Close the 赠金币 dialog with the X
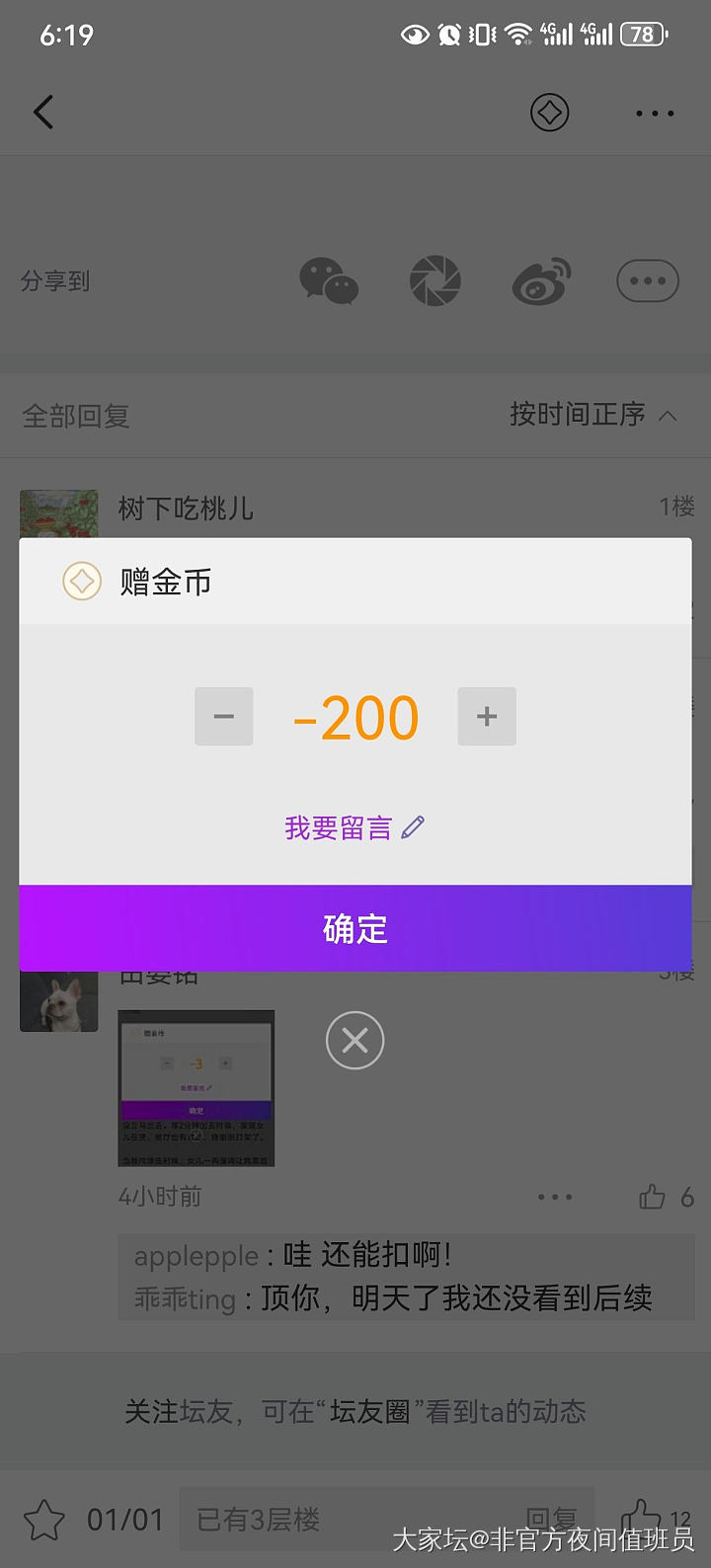Viewport: 711px width, 1568px height. coord(355,1040)
